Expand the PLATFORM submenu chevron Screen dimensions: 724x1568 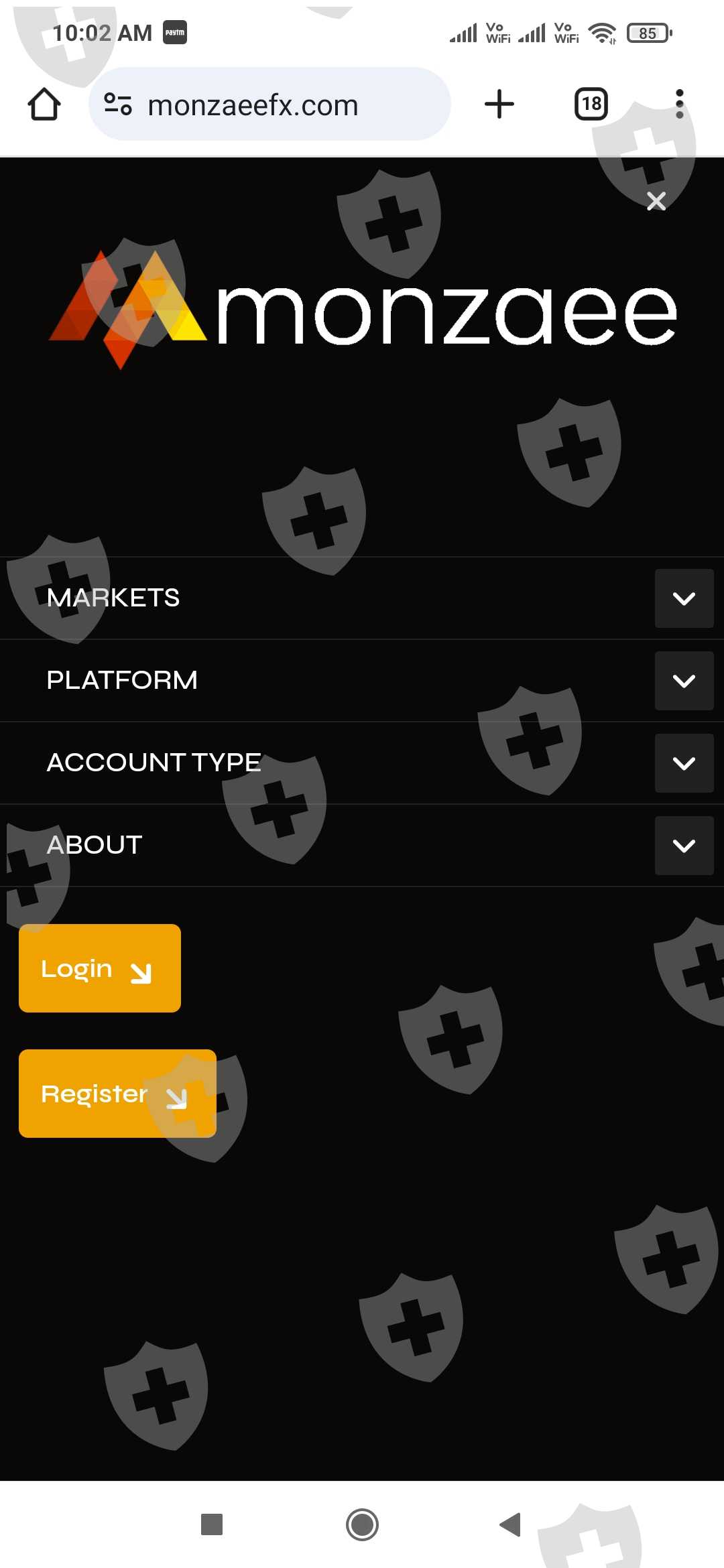684,681
